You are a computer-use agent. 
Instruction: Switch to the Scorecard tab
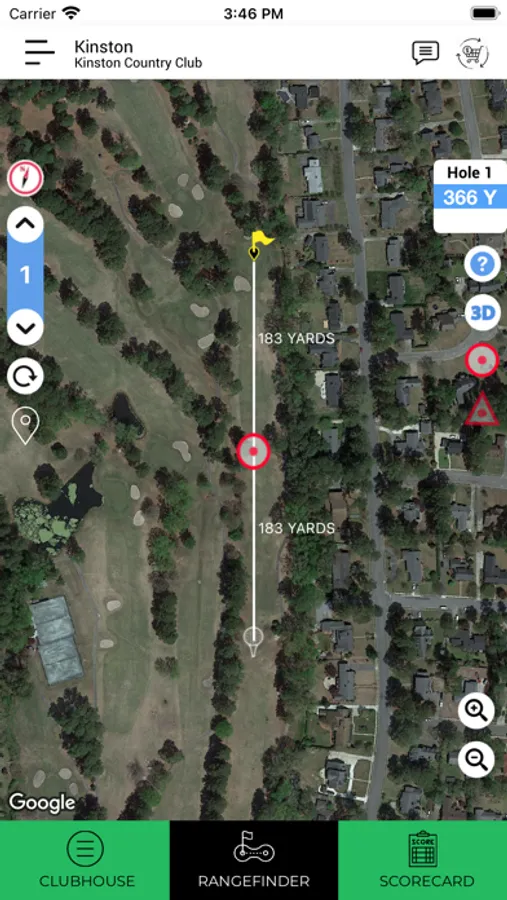tap(423, 860)
